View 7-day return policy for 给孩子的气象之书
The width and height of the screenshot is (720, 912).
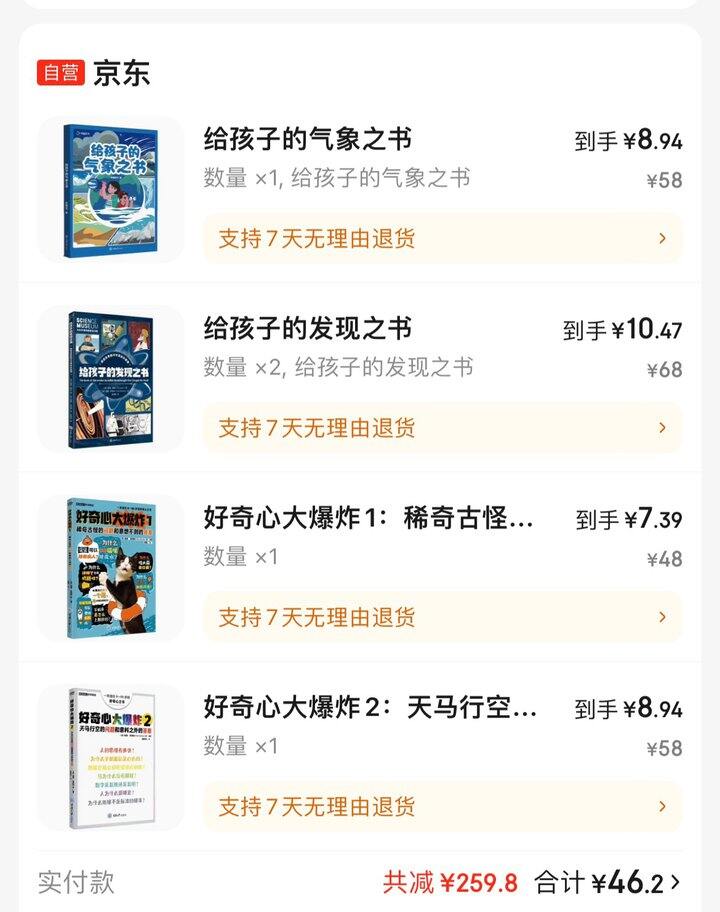click(x=442, y=238)
